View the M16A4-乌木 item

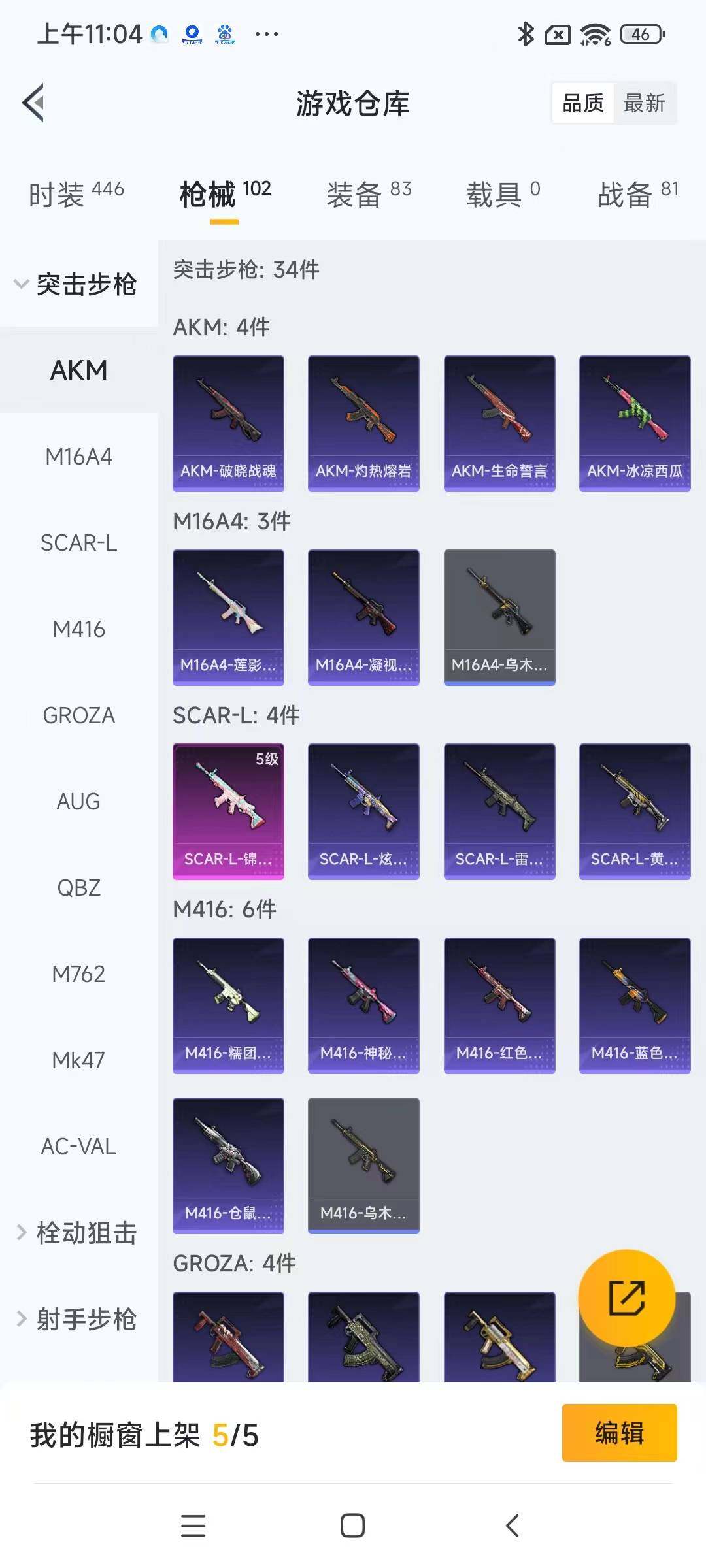tap(499, 617)
